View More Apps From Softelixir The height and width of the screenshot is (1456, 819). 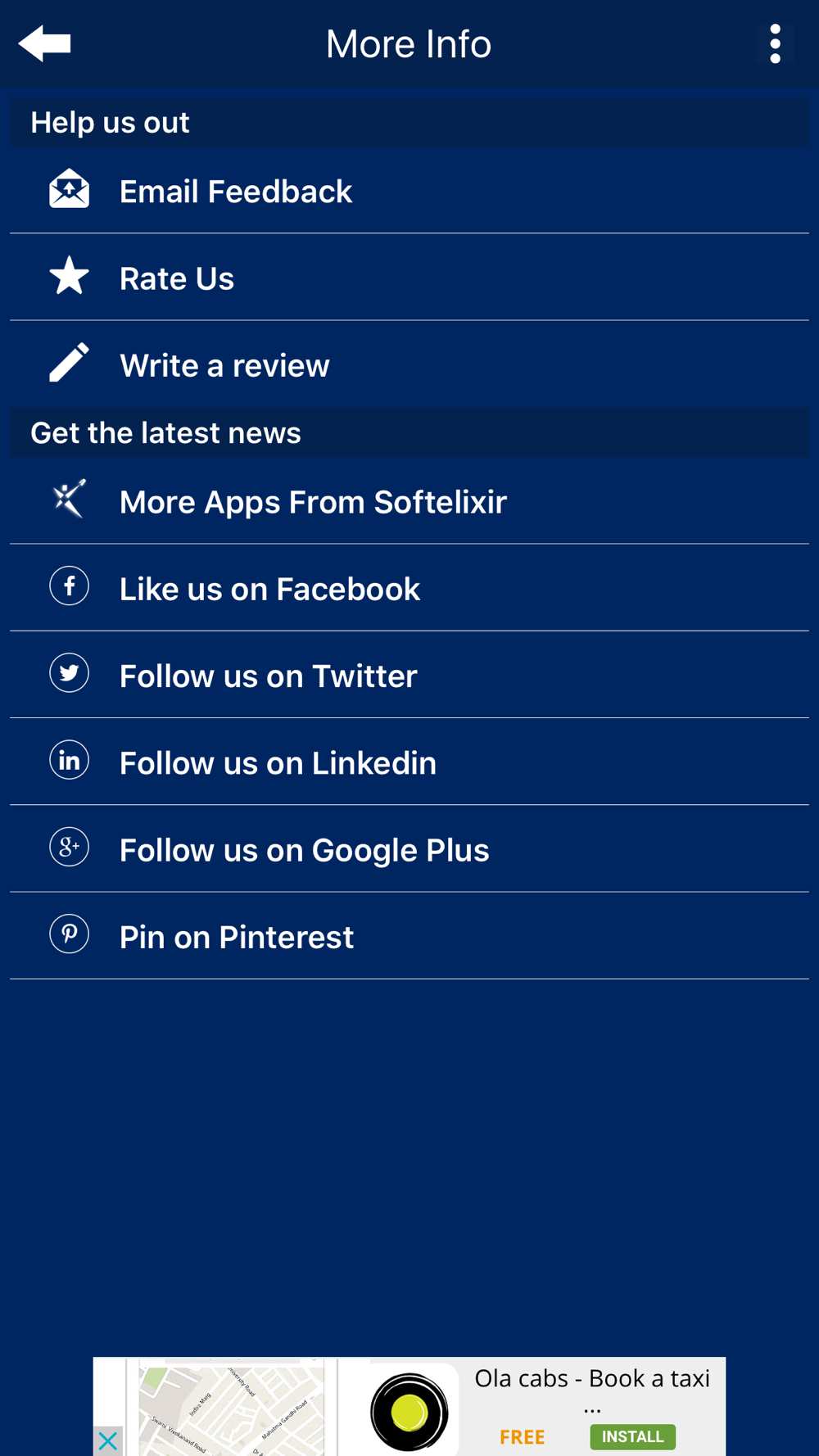(409, 501)
